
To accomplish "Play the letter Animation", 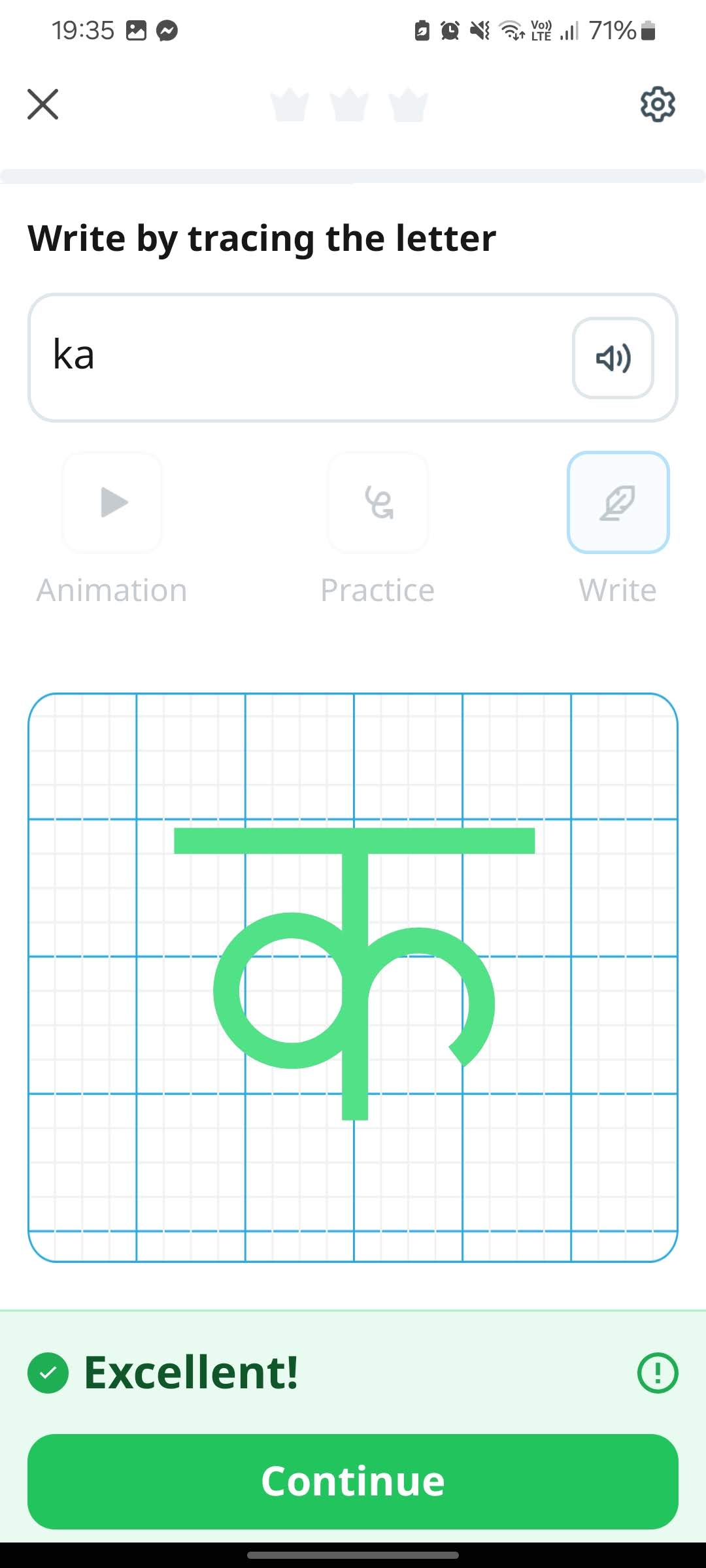I will click(x=112, y=503).
